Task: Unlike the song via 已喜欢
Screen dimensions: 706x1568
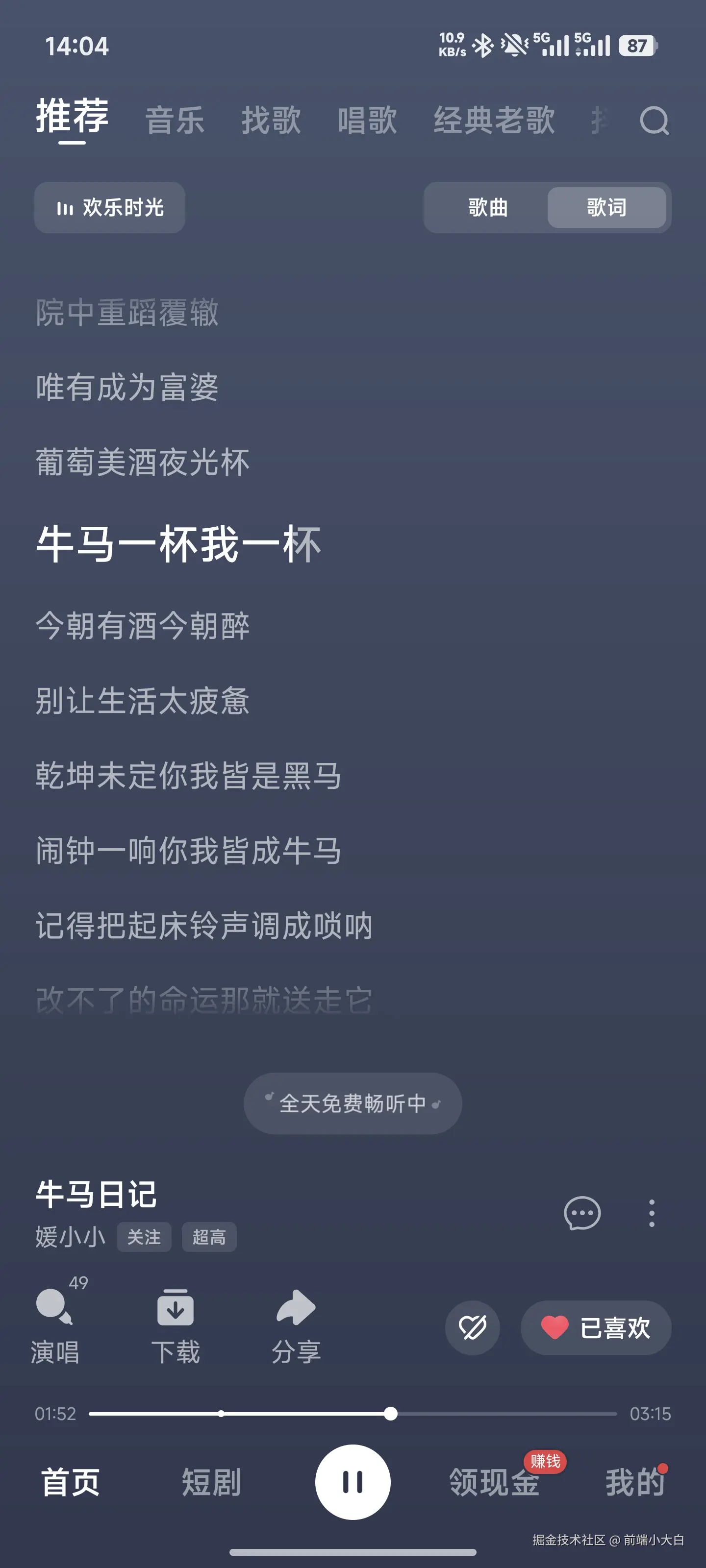Action: pos(595,1328)
